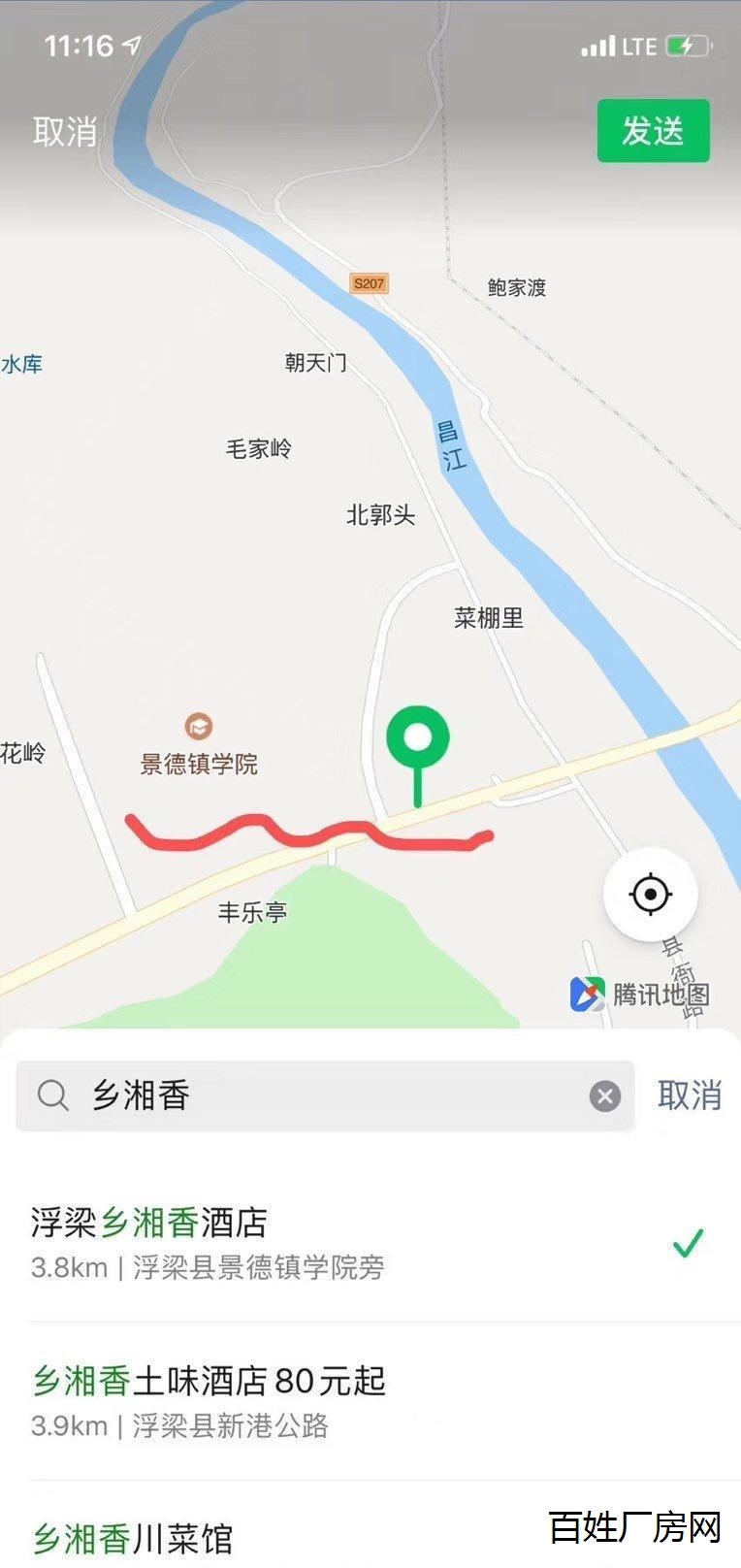Send the location with 发送
The width and height of the screenshot is (741, 1568).
[x=653, y=131]
